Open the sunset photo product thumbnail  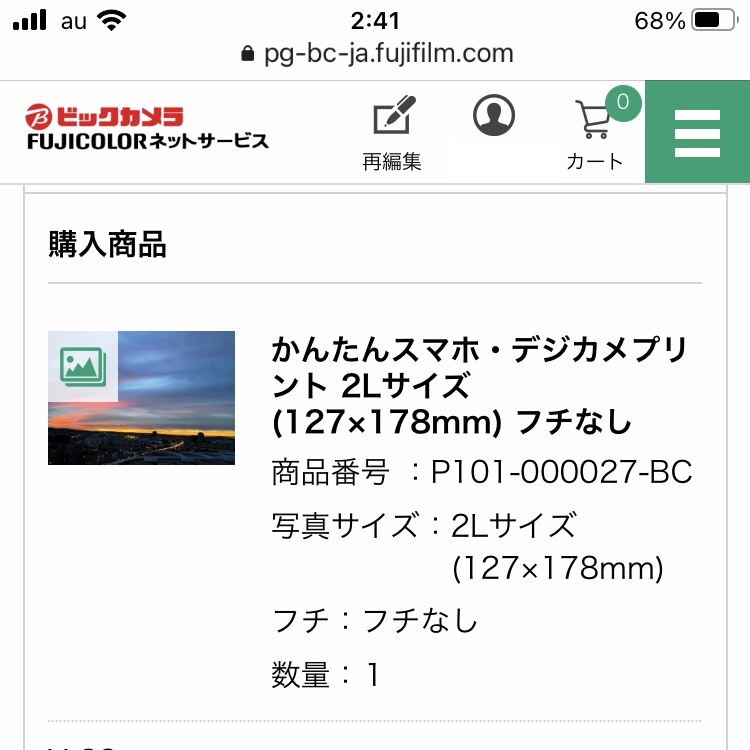pos(141,398)
